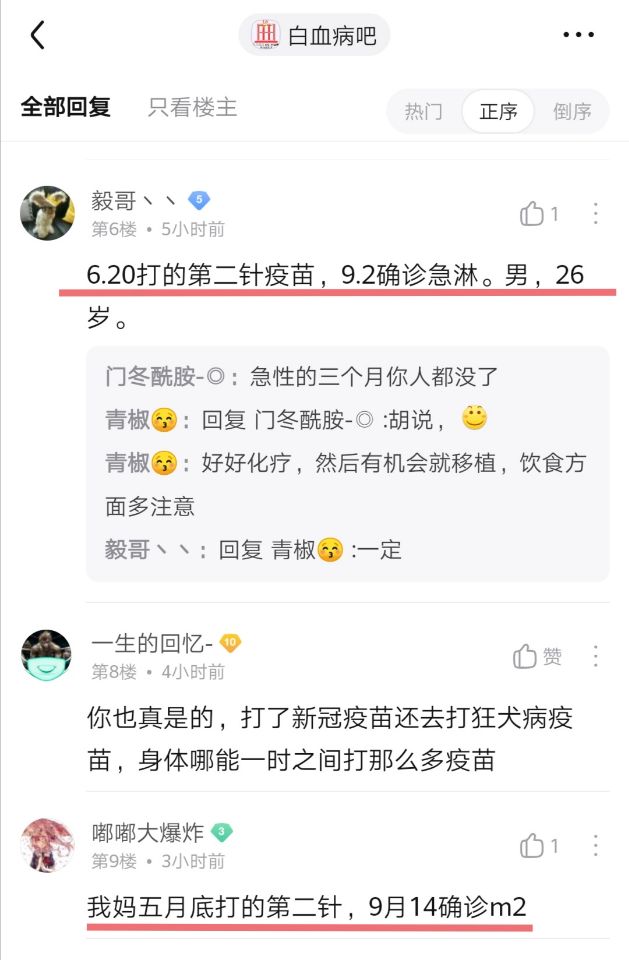Sort replies in 倒序 order
This screenshot has width=629, height=960.
point(572,111)
